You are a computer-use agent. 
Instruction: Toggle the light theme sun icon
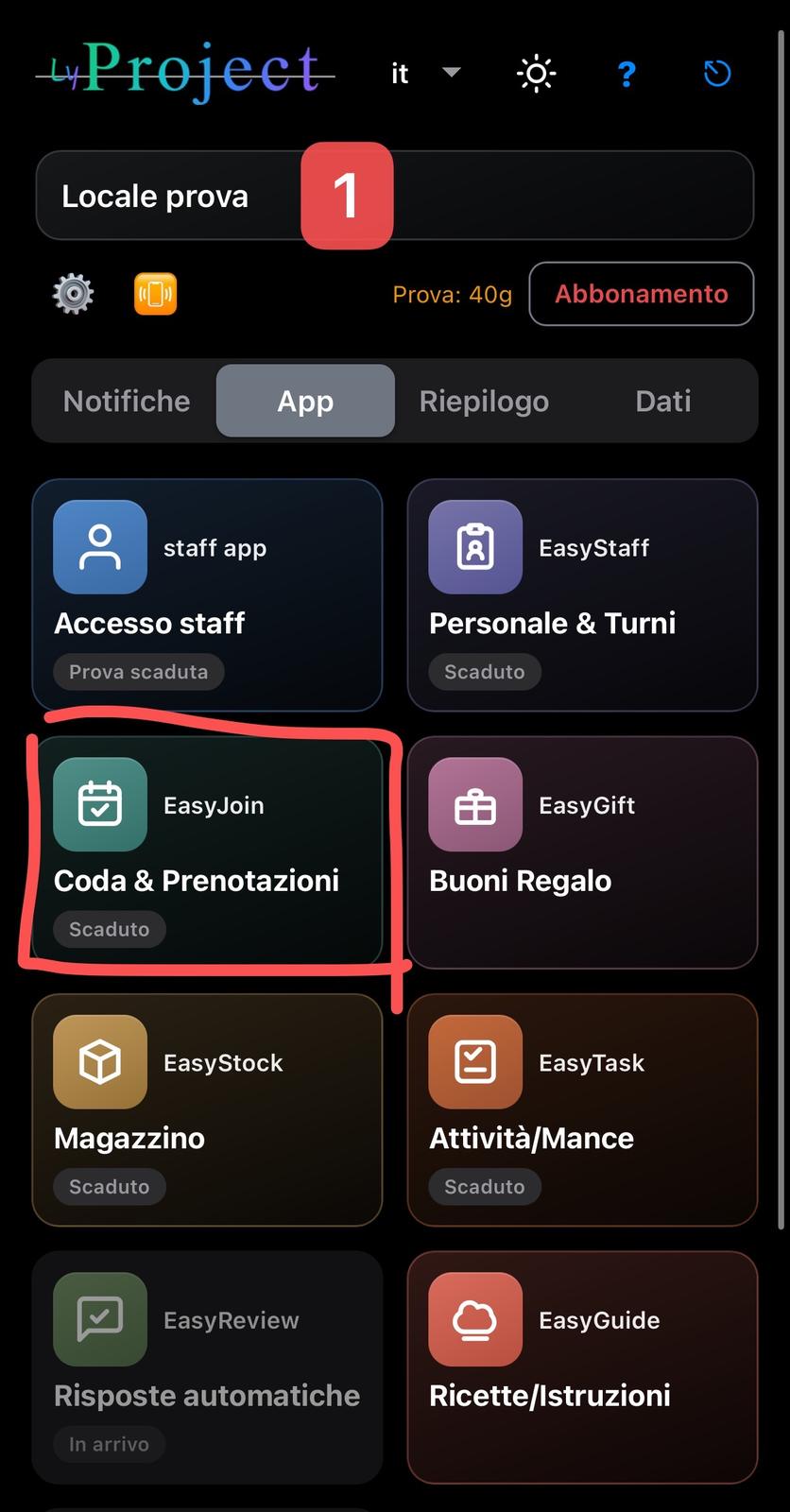point(537,74)
